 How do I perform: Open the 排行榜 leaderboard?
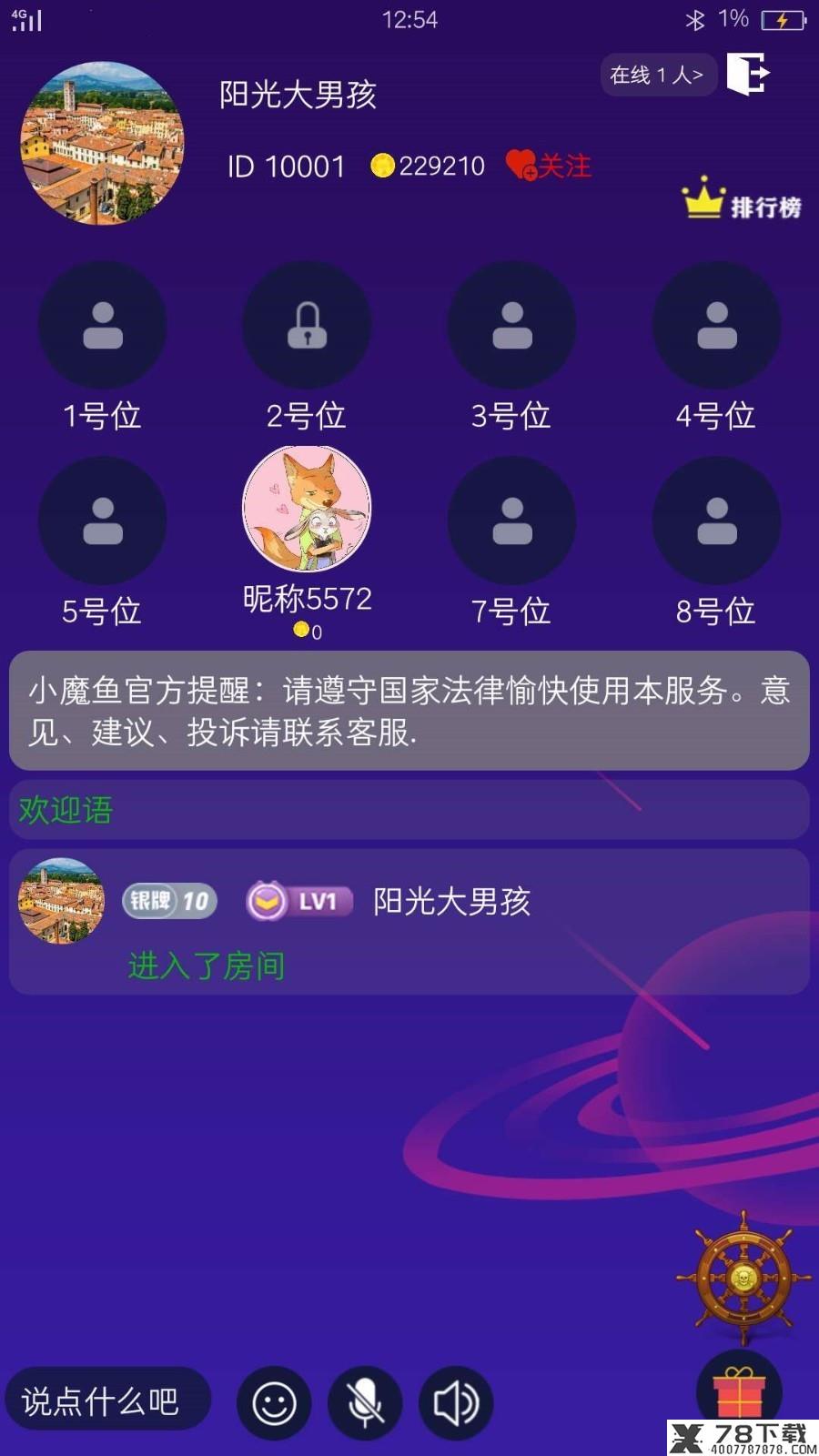point(743,201)
